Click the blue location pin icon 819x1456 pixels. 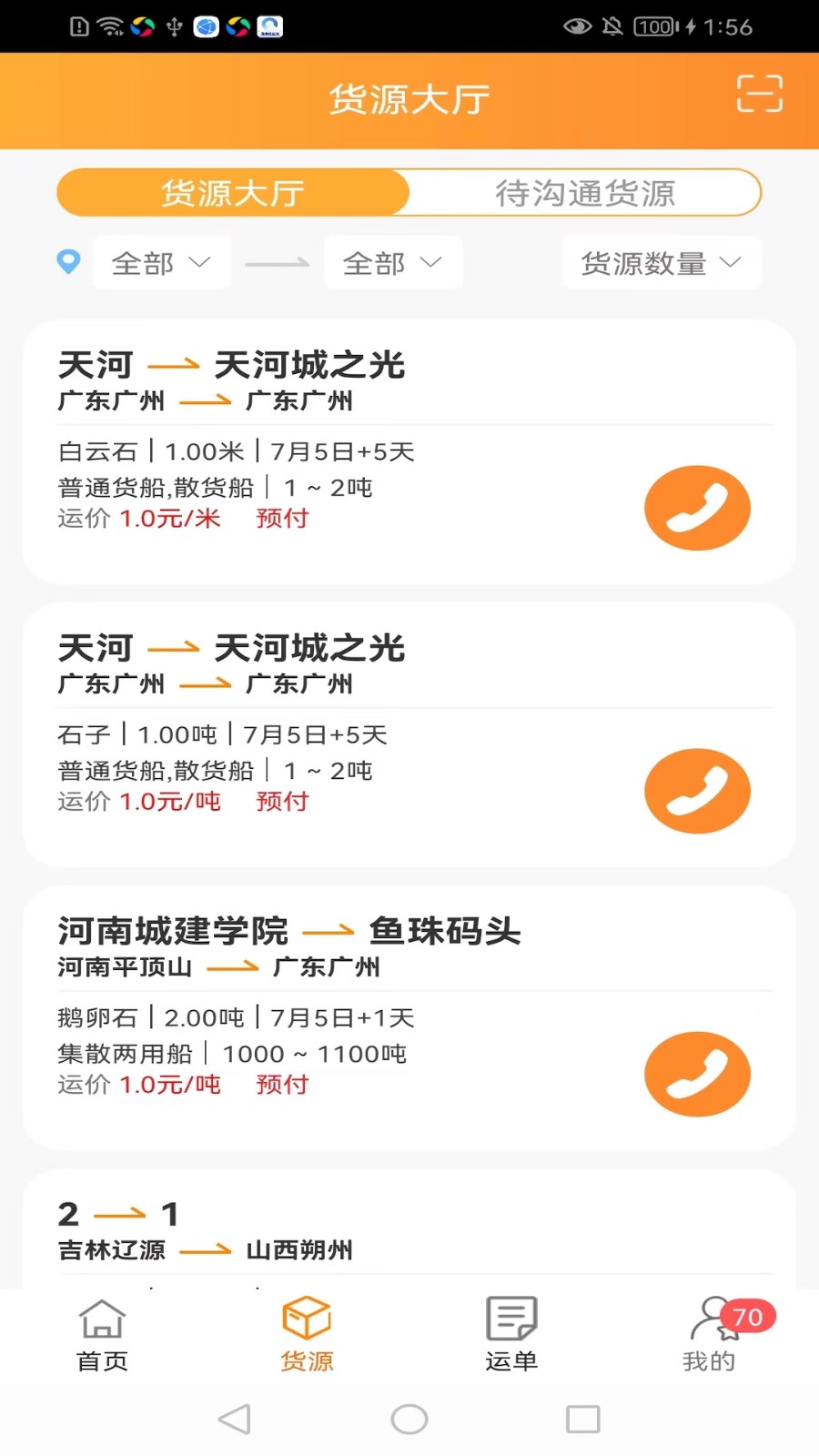point(69,262)
